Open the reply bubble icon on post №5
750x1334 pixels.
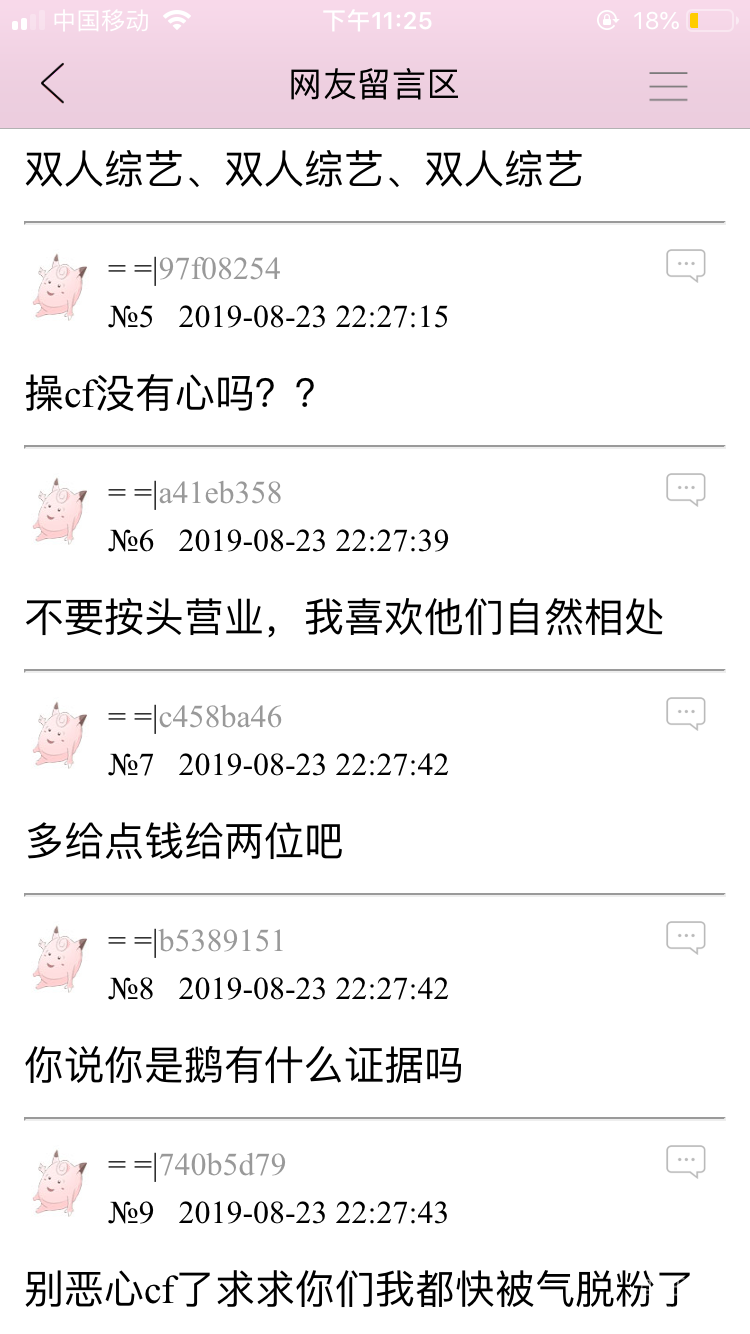[x=686, y=264]
